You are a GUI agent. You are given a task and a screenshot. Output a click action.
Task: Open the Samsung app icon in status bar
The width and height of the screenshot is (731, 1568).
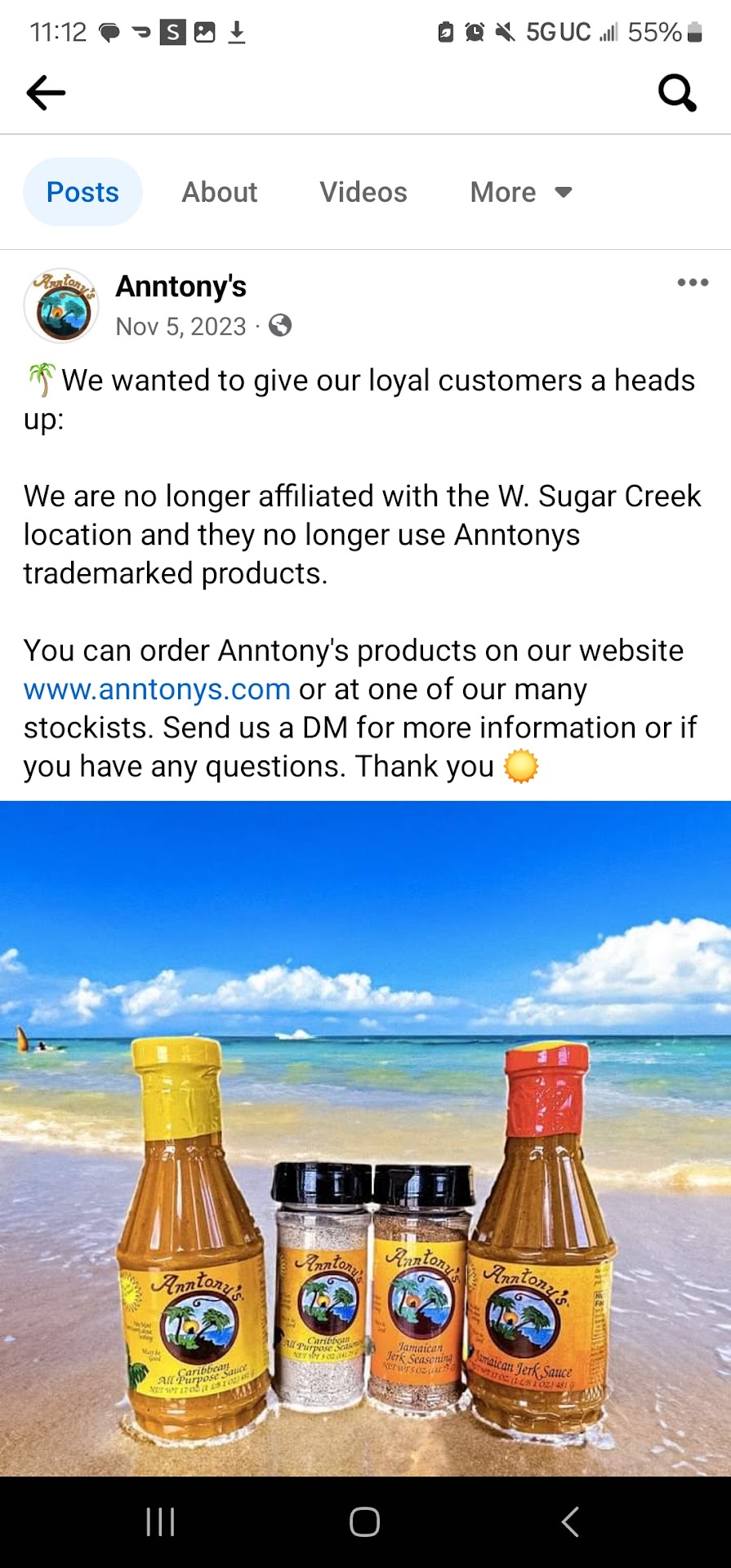coord(175,33)
